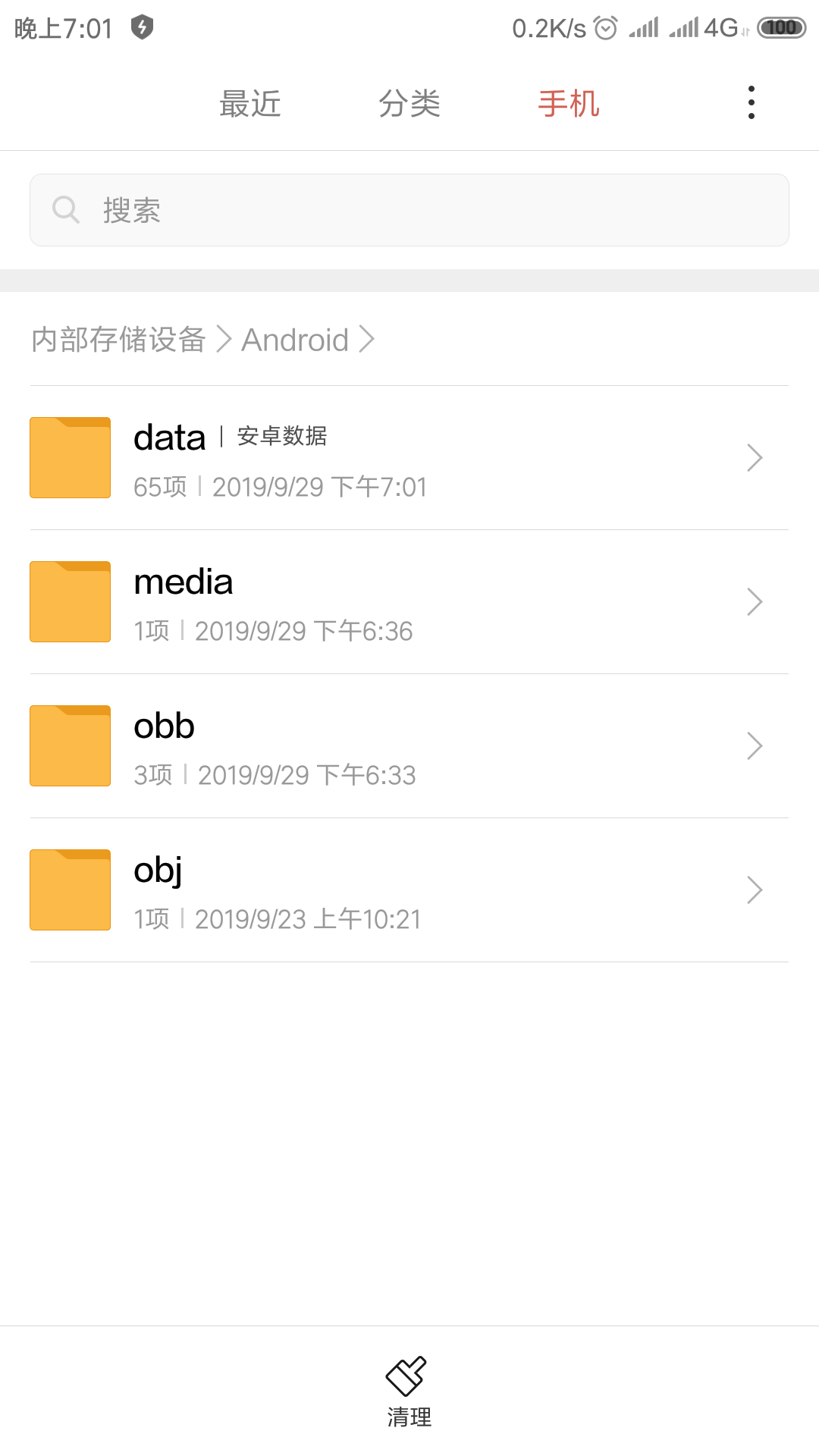
Task: Open the three-dot overflow menu
Action: tap(751, 102)
